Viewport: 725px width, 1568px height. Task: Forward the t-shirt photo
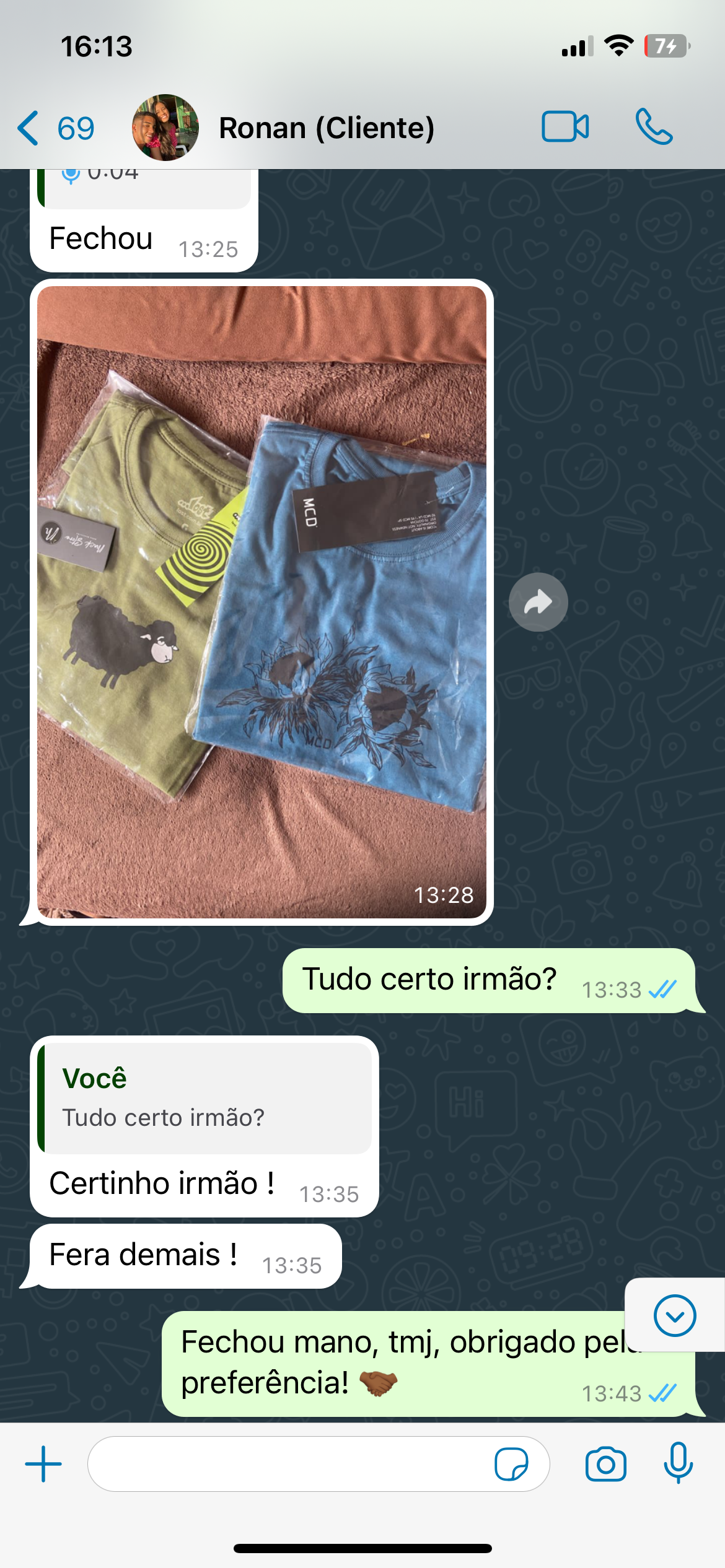538,602
